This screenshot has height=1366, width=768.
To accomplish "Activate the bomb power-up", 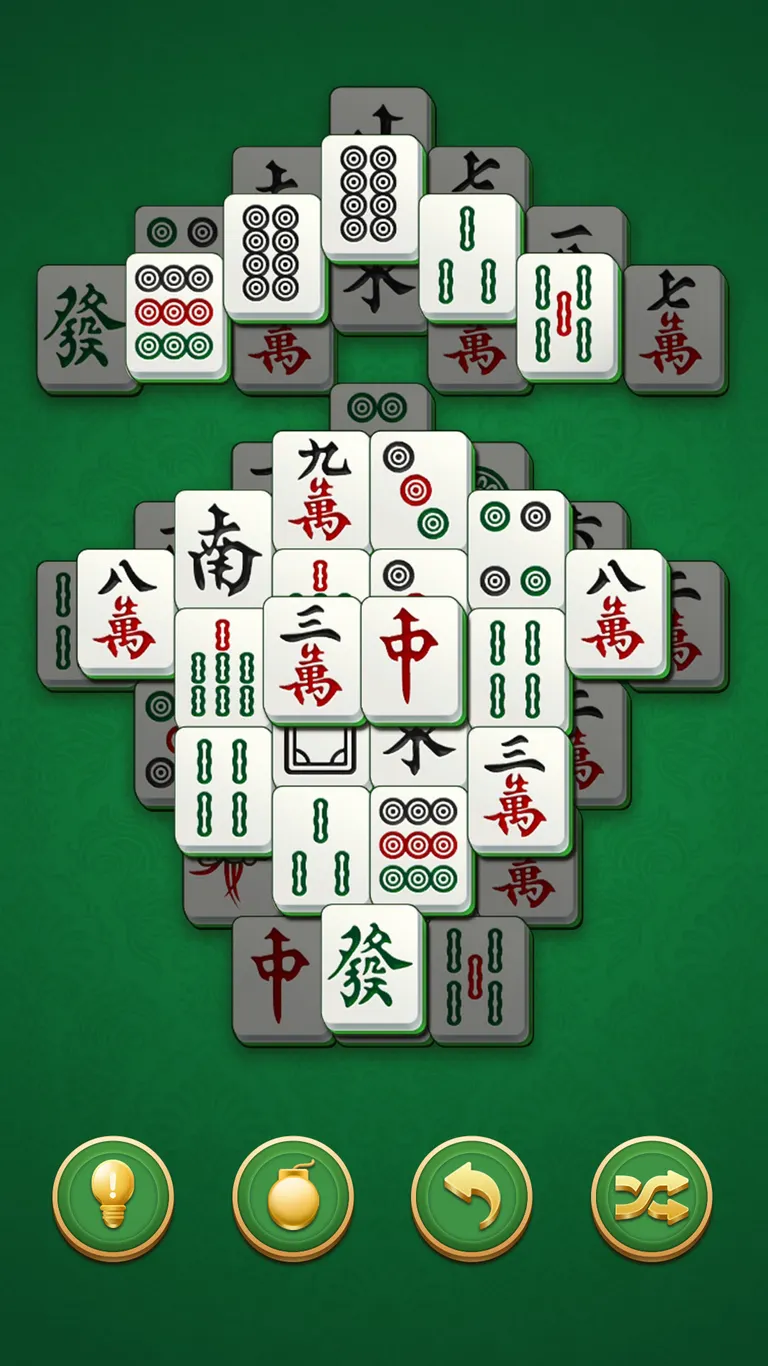I will (293, 1197).
